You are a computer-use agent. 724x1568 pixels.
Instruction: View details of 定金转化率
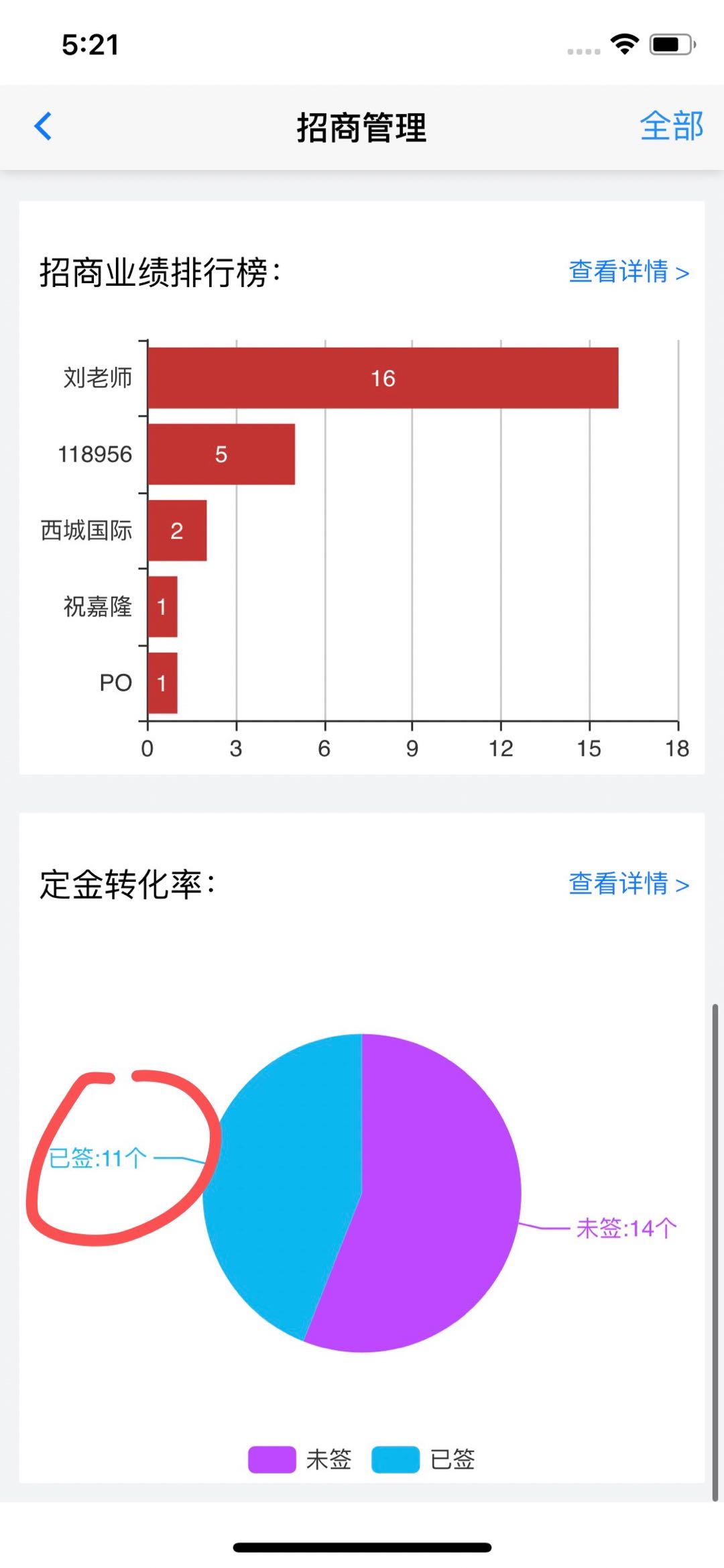point(629,883)
